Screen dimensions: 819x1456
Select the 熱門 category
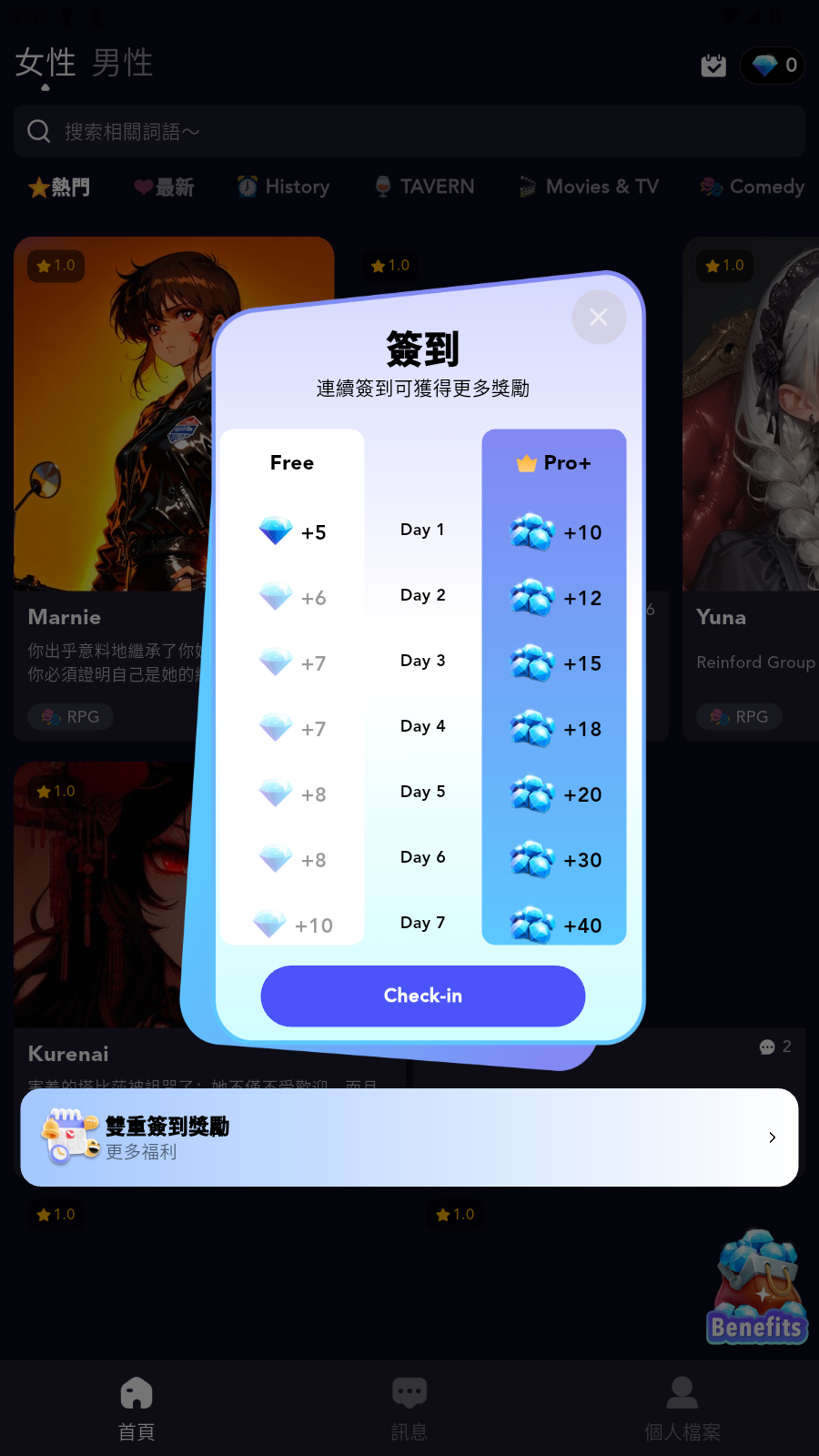point(60,187)
